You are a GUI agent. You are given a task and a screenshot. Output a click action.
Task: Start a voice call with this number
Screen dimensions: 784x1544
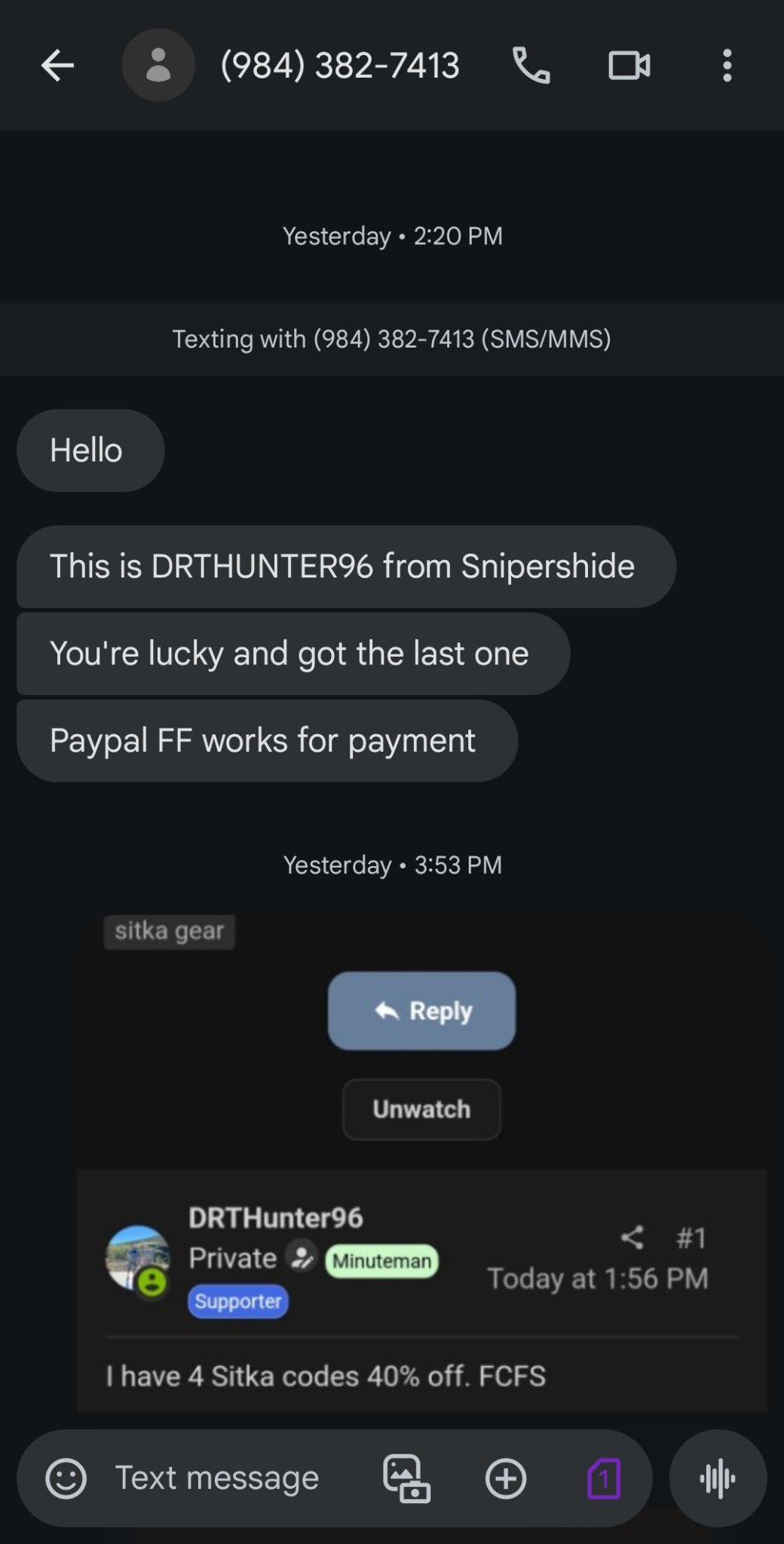(531, 66)
